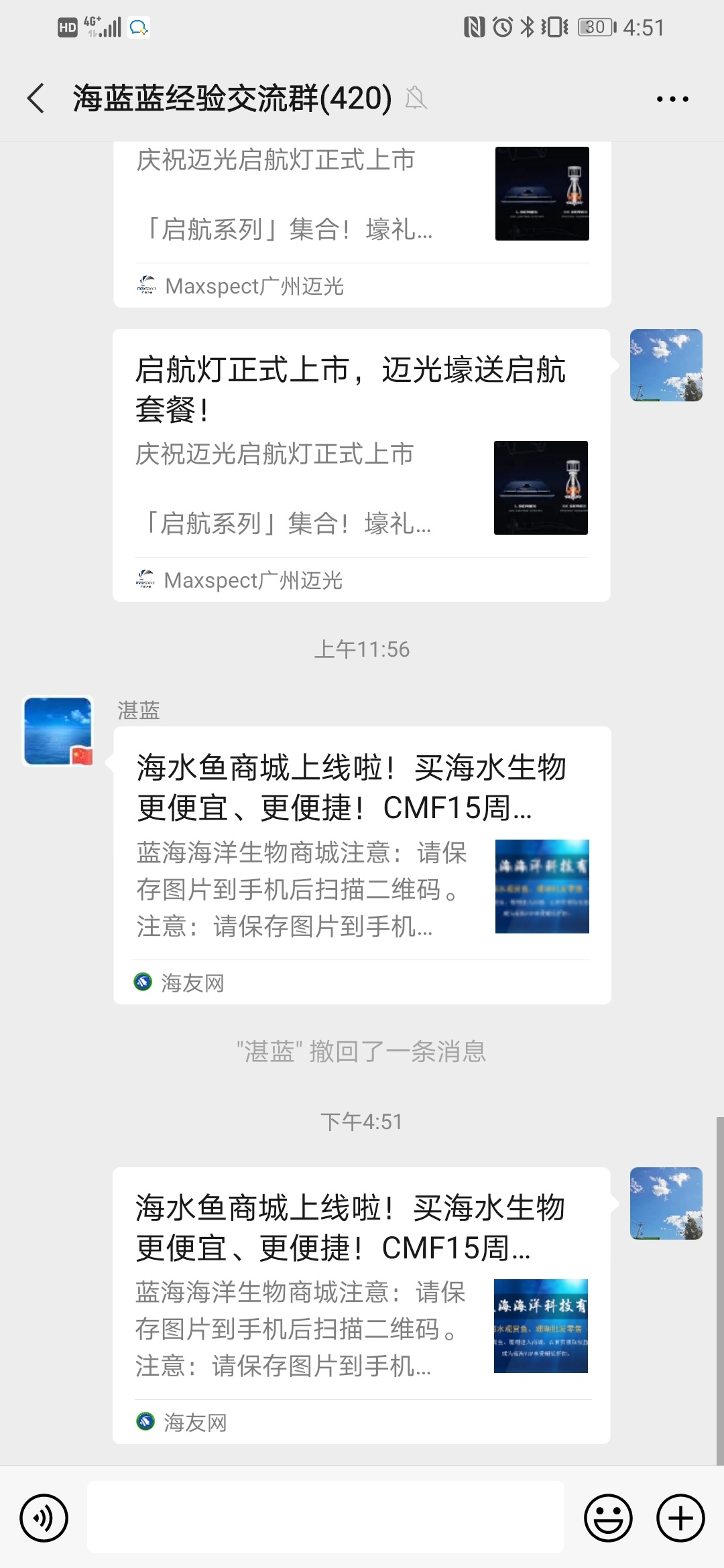Open the 海水鱼商城 article shared by 湛蓝
This screenshot has width=724, height=1568.
point(362,864)
